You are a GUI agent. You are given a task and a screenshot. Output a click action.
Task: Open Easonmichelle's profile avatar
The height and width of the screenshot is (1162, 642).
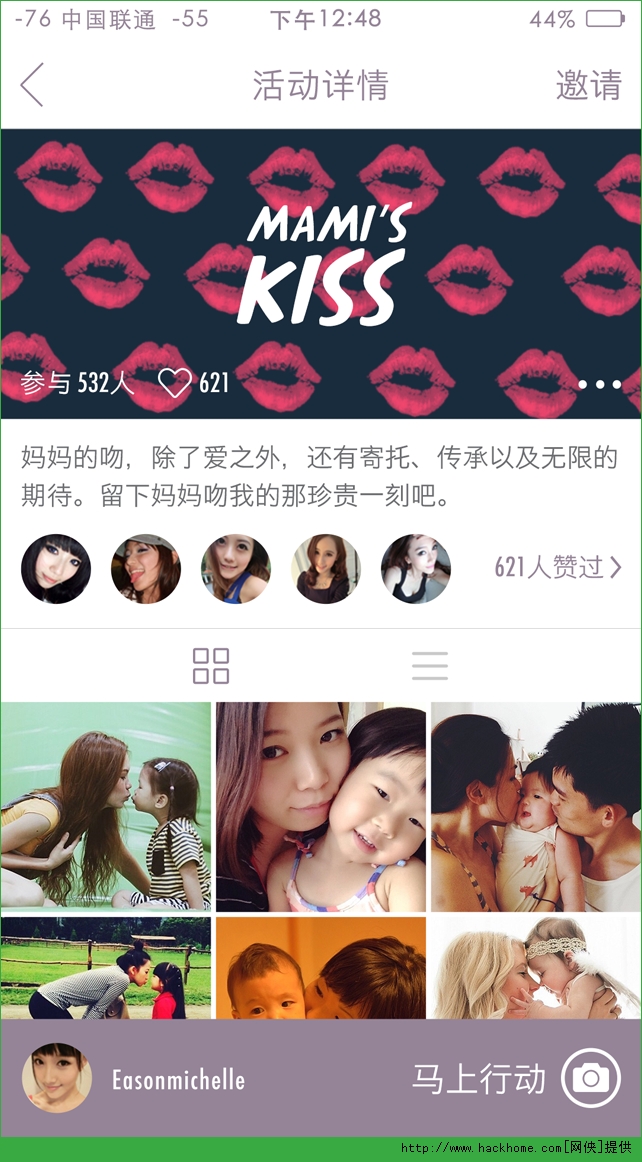tap(57, 1078)
